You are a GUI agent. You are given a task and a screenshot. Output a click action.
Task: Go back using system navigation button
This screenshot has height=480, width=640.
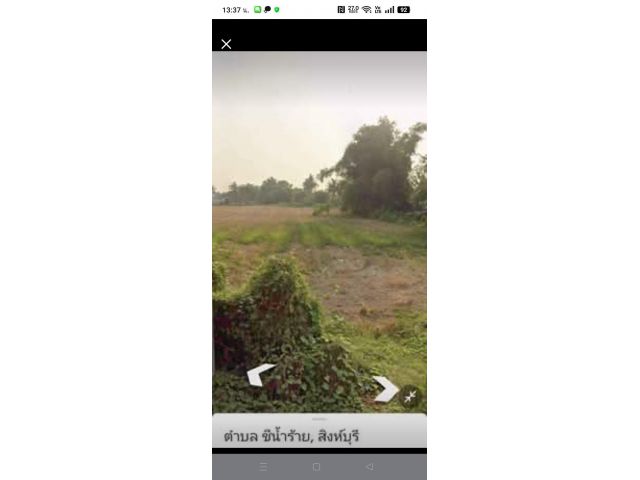pyautogui.click(x=369, y=467)
